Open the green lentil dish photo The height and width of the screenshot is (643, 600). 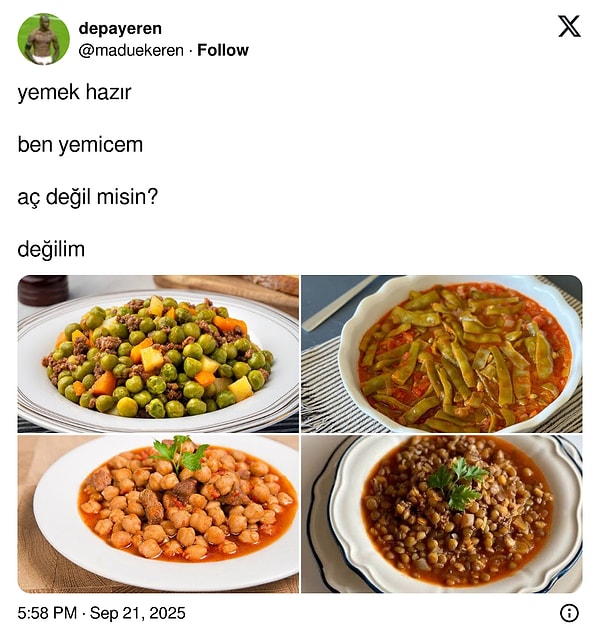[x=441, y=513]
